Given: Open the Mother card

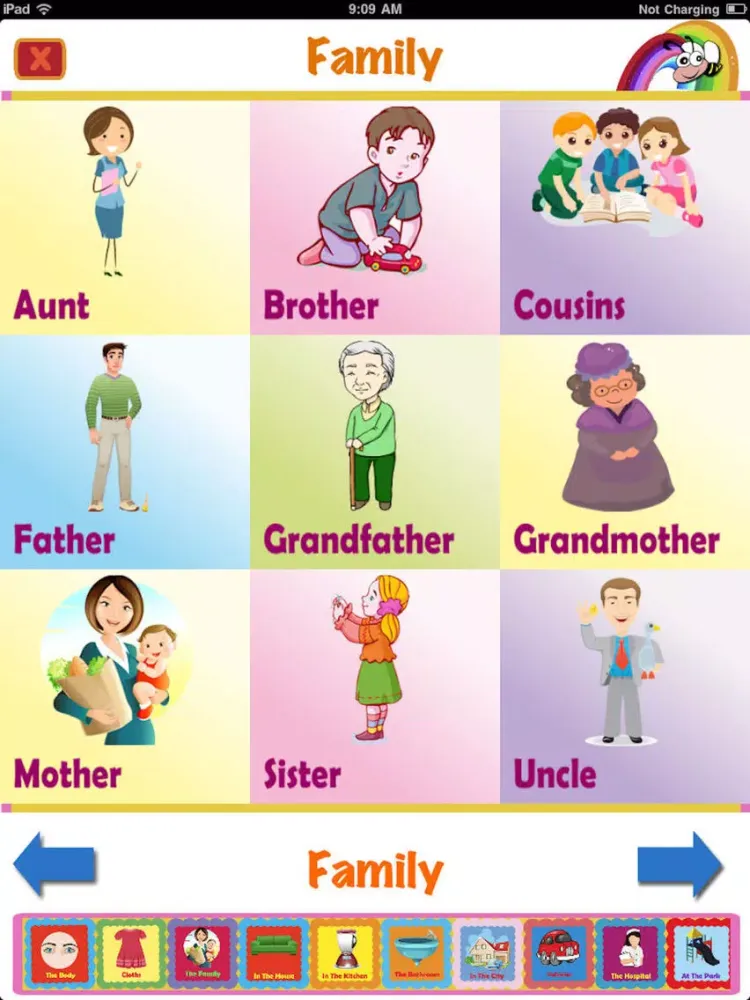Looking at the screenshot, I should click(x=124, y=686).
